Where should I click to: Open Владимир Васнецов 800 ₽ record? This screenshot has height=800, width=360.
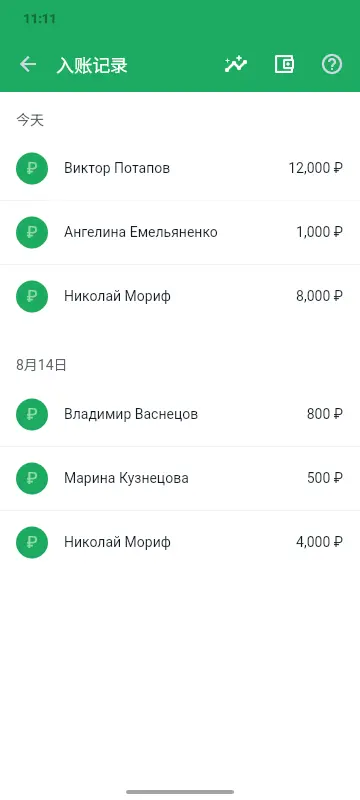click(180, 414)
